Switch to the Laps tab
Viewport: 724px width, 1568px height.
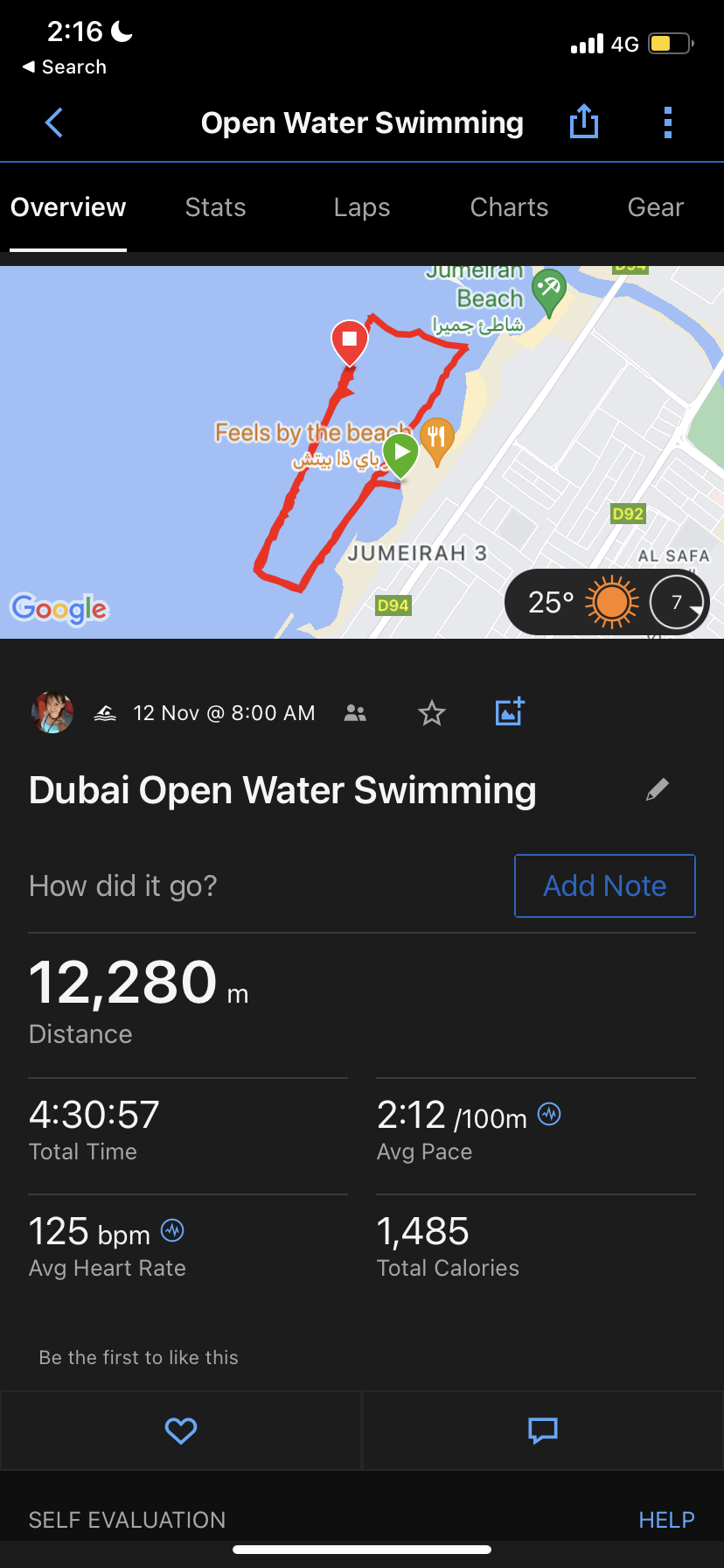point(362,207)
